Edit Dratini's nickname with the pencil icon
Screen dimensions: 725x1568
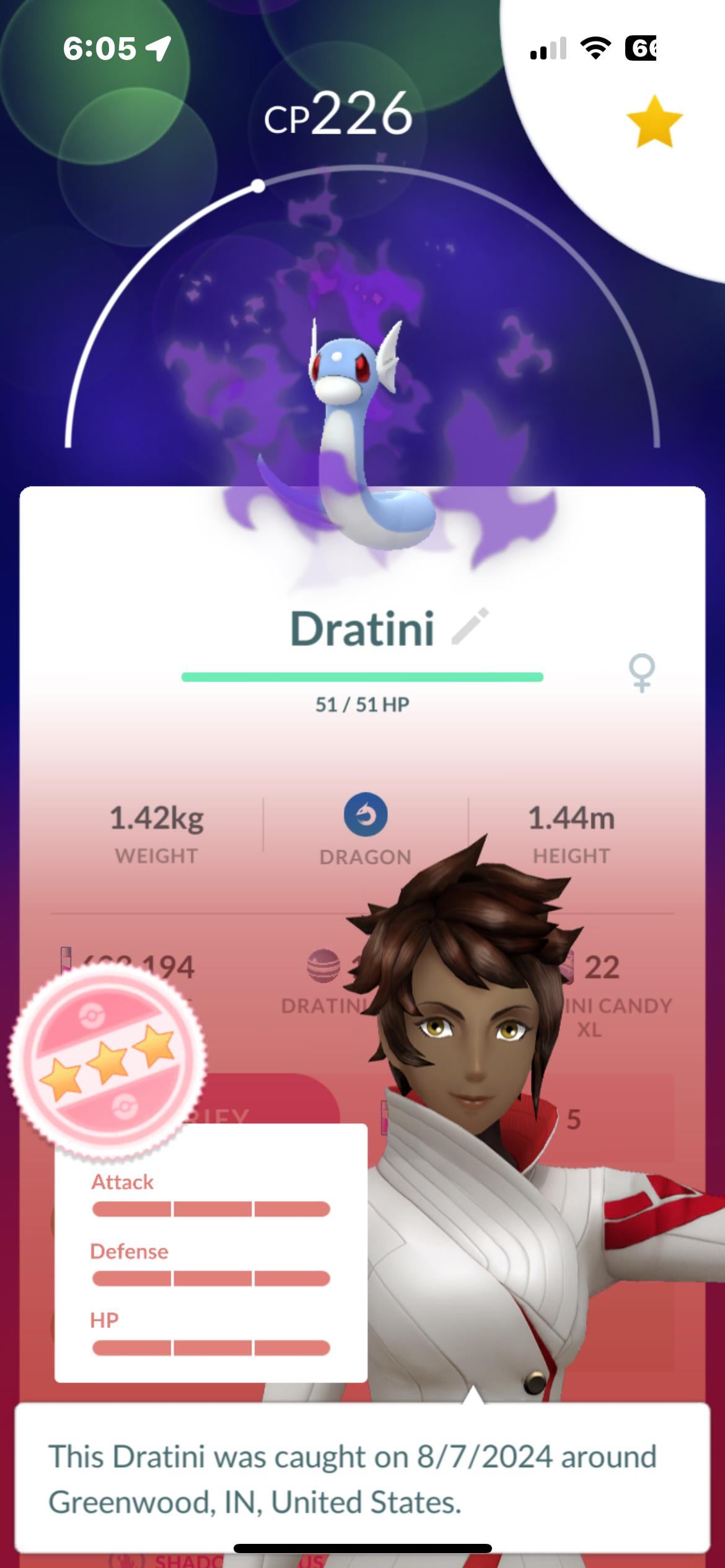click(470, 627)
